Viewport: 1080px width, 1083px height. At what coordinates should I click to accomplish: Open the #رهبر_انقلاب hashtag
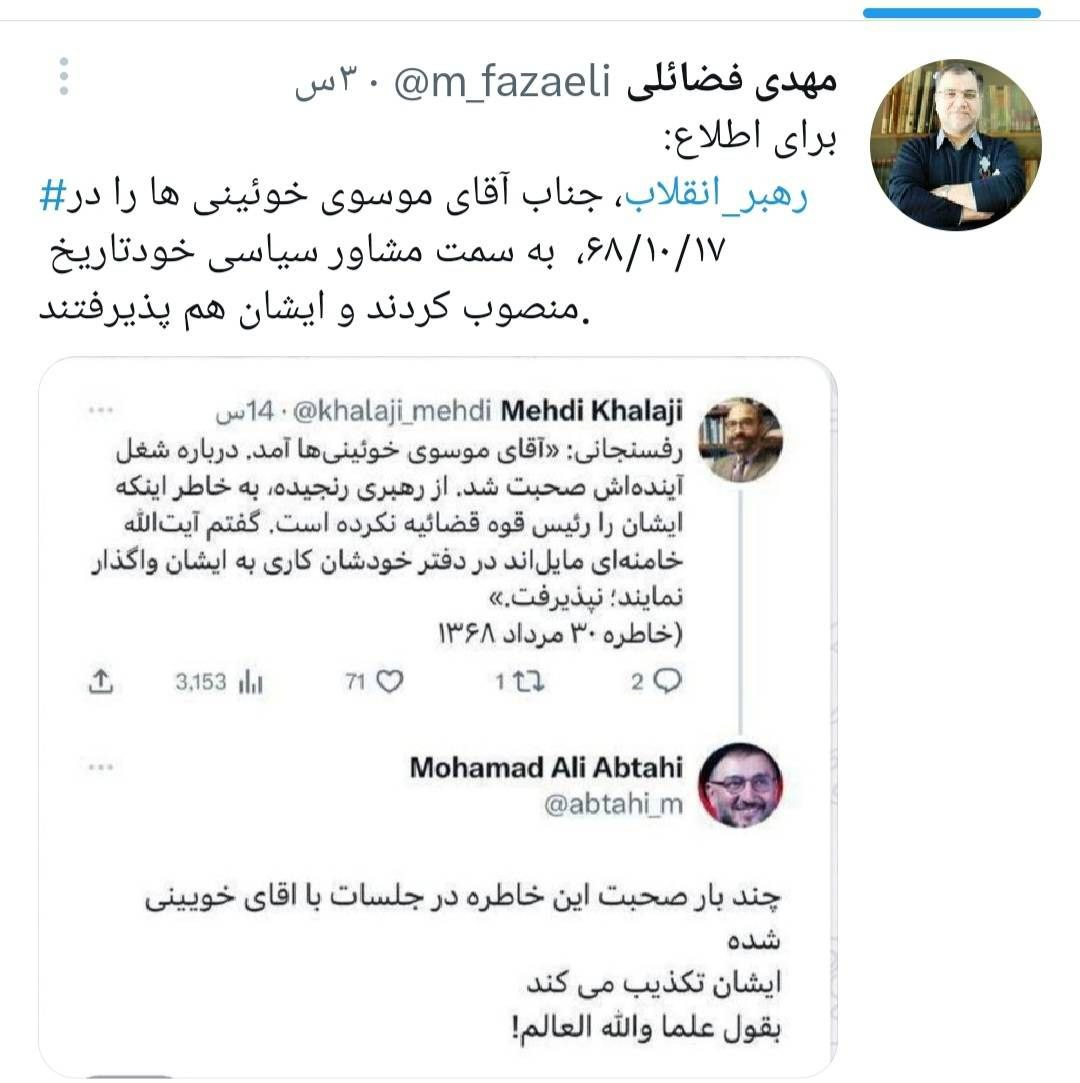pos(721,194)
